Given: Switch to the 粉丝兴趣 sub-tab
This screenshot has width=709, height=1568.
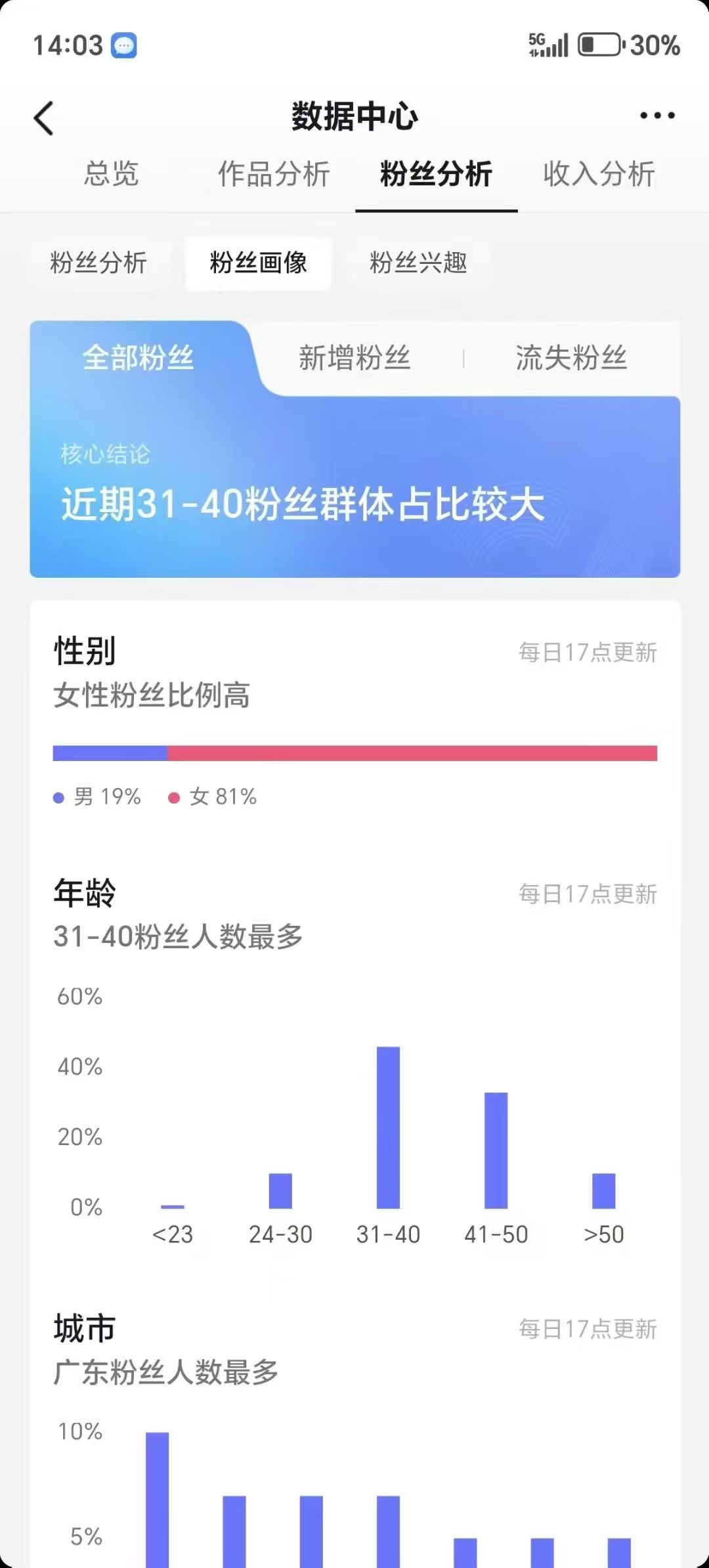Looking at the screenshot, I should (x=418, y=263).
